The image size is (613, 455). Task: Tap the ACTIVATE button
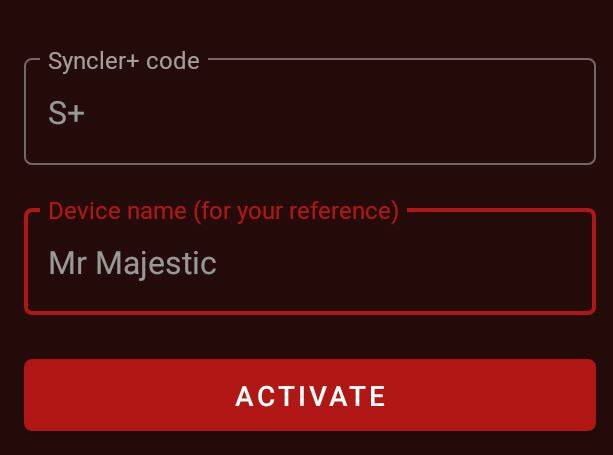coord(310,396)
